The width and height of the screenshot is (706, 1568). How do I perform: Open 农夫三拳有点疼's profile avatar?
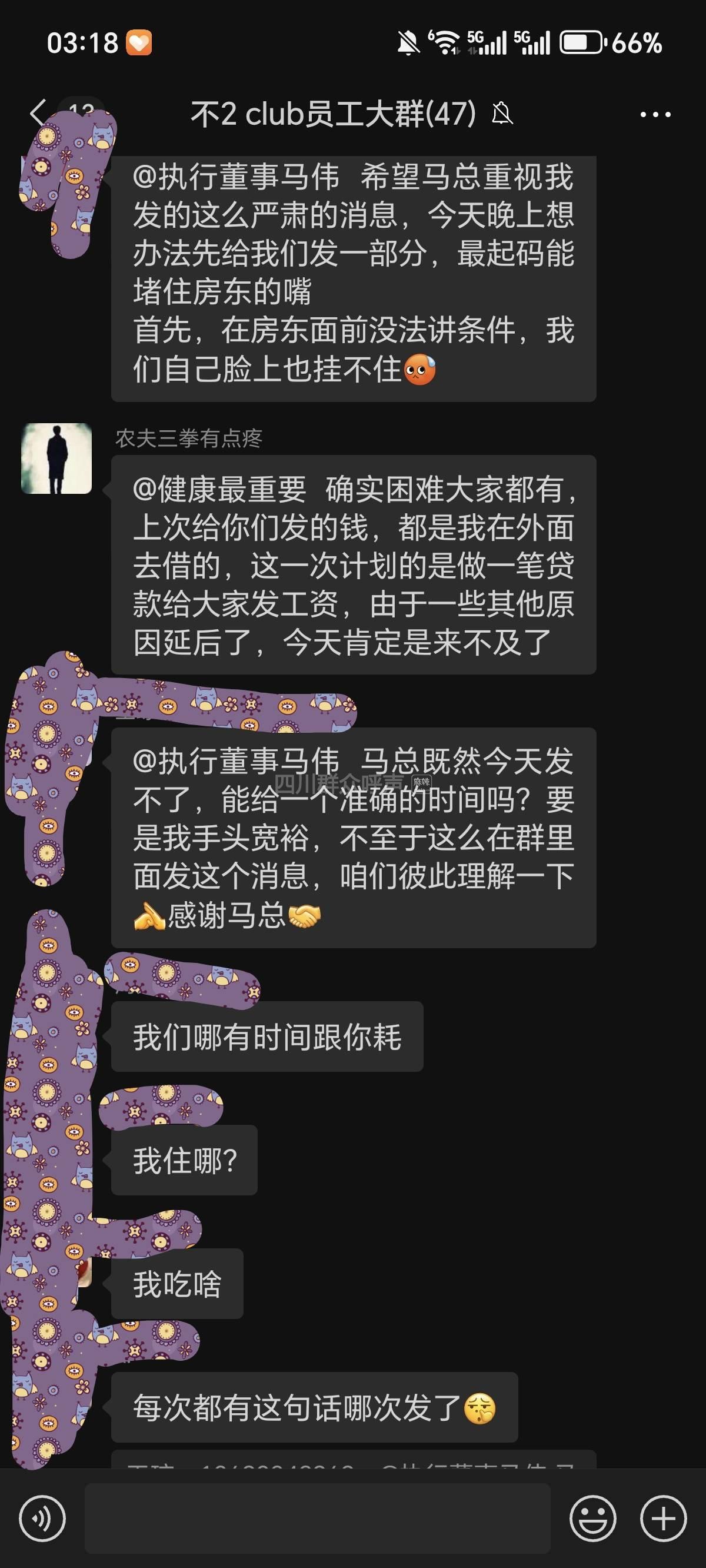click(56, 459)
